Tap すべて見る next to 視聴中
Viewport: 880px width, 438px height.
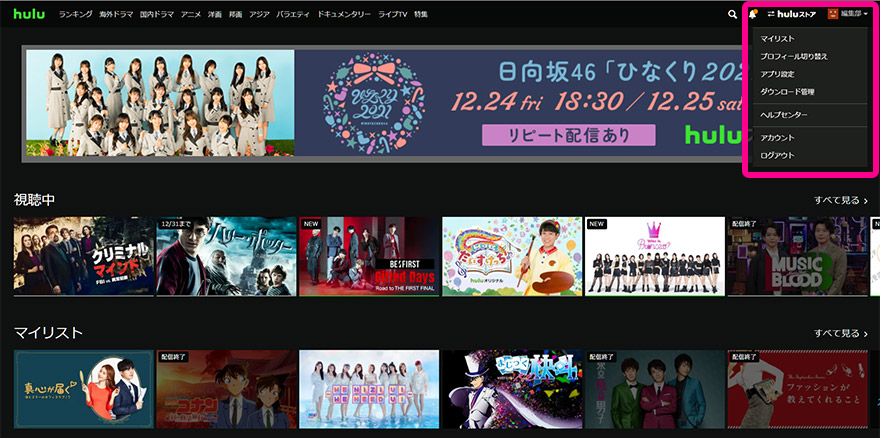[840, 201]
